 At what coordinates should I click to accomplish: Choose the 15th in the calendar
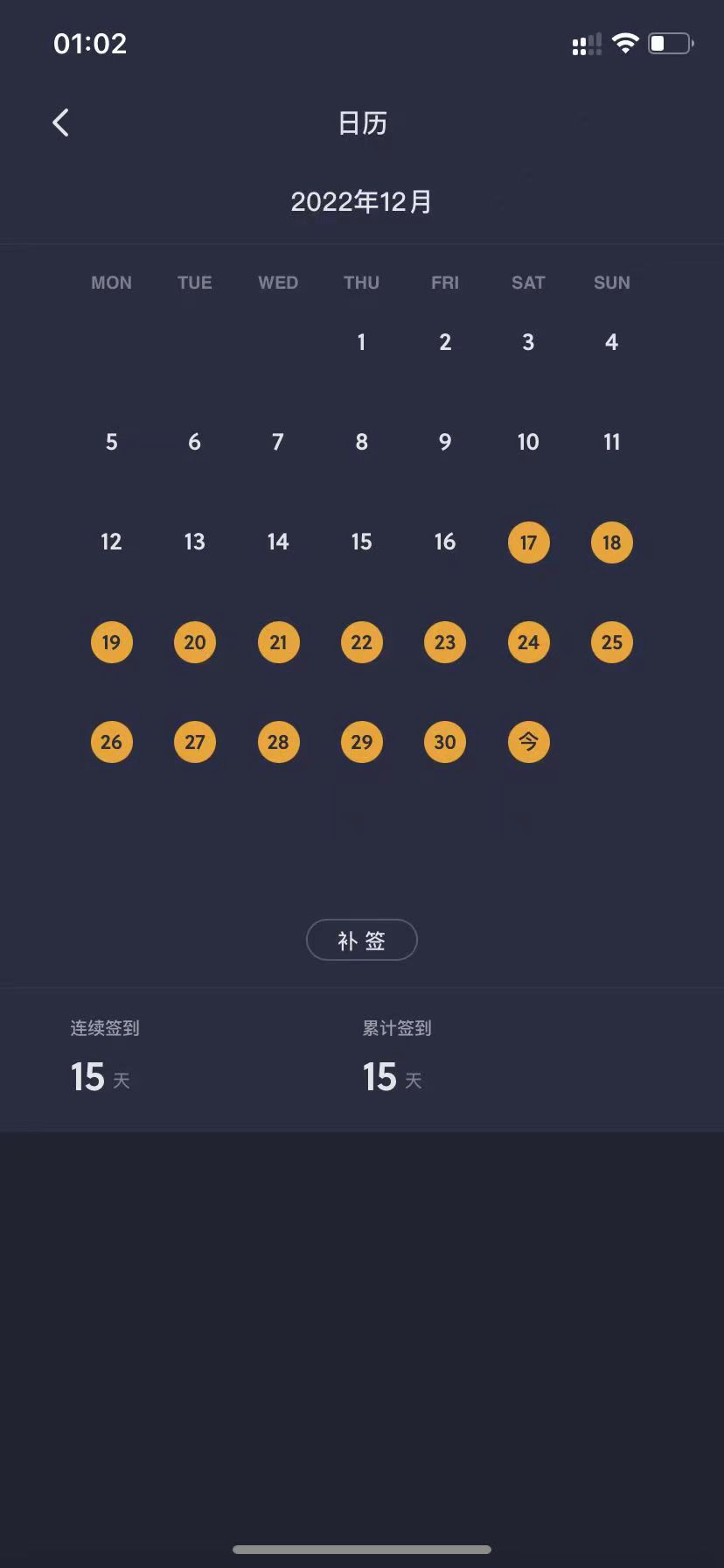[x=361, y=542]
